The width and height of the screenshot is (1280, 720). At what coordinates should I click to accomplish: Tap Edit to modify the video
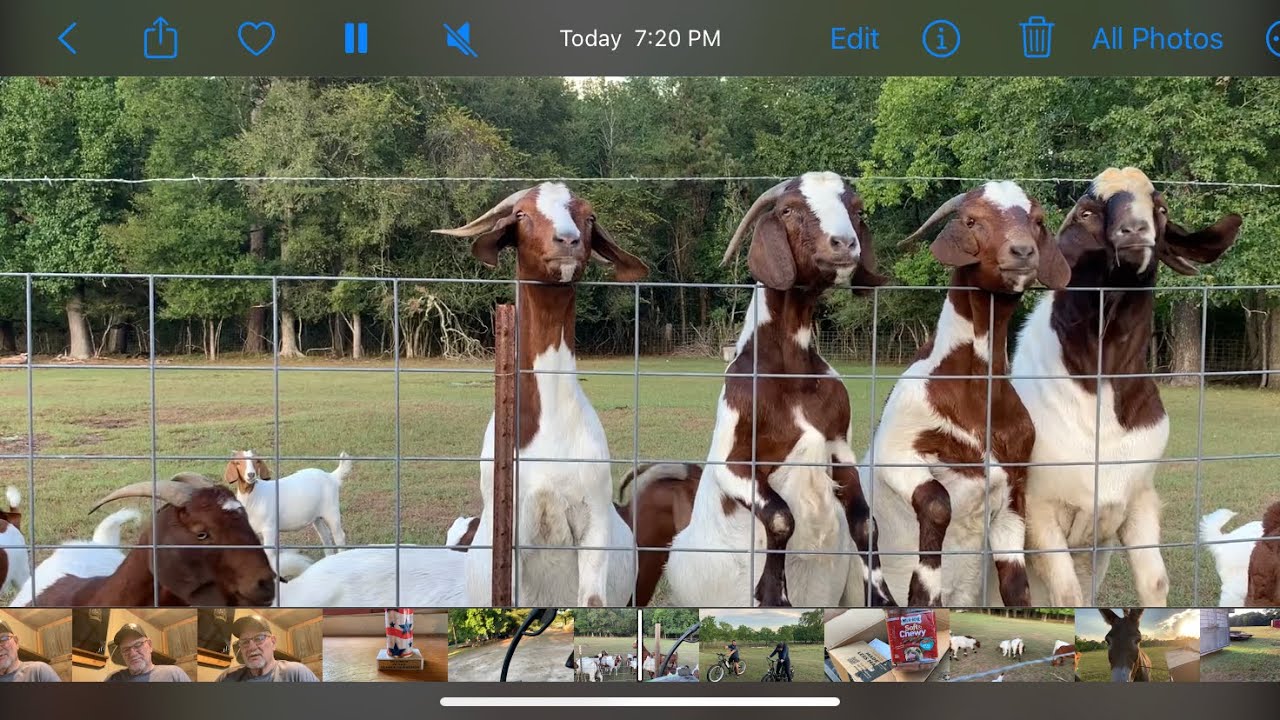pos(854,39)
